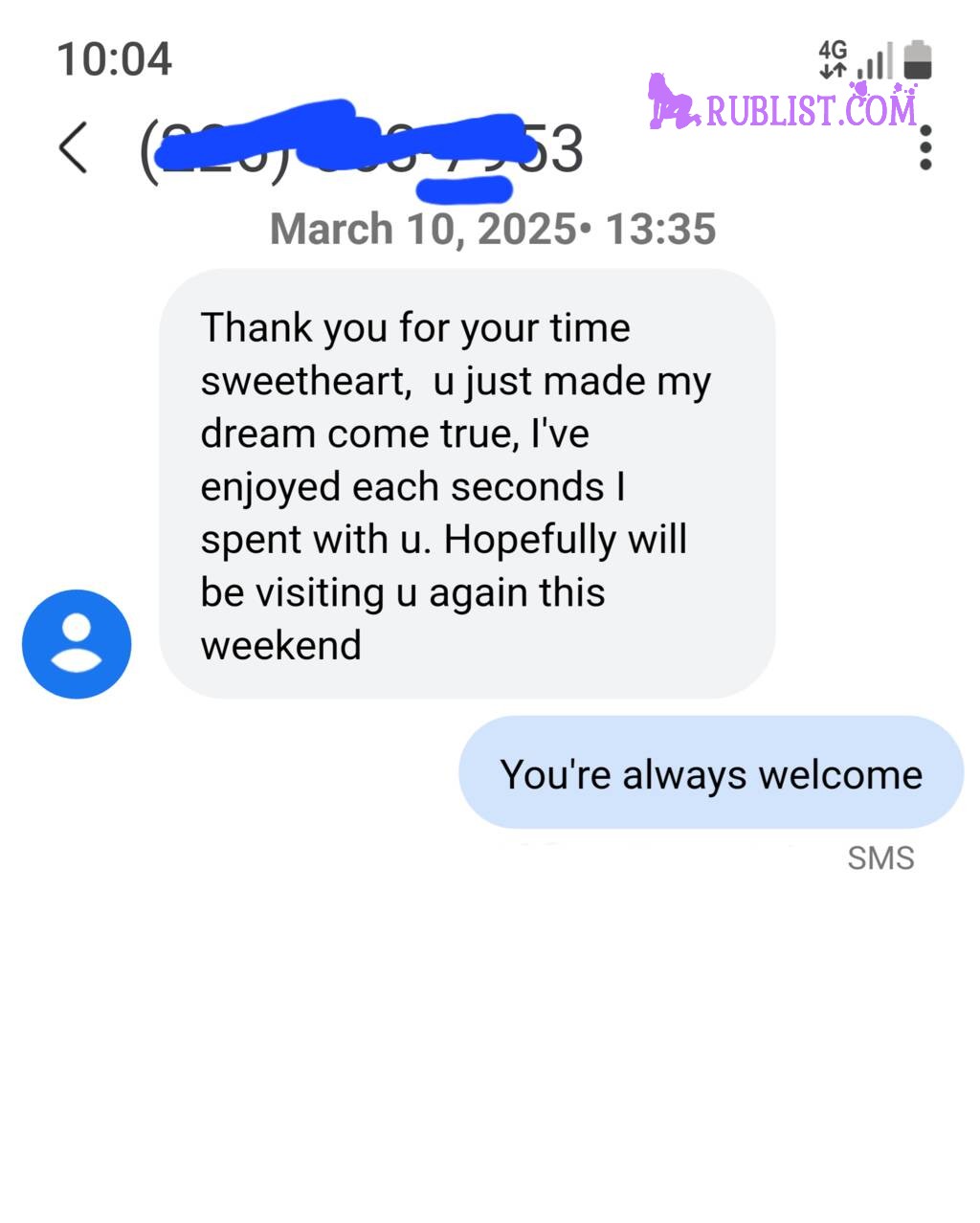
Task: Open the sender's contact avatar
Action: pos(77,643)
